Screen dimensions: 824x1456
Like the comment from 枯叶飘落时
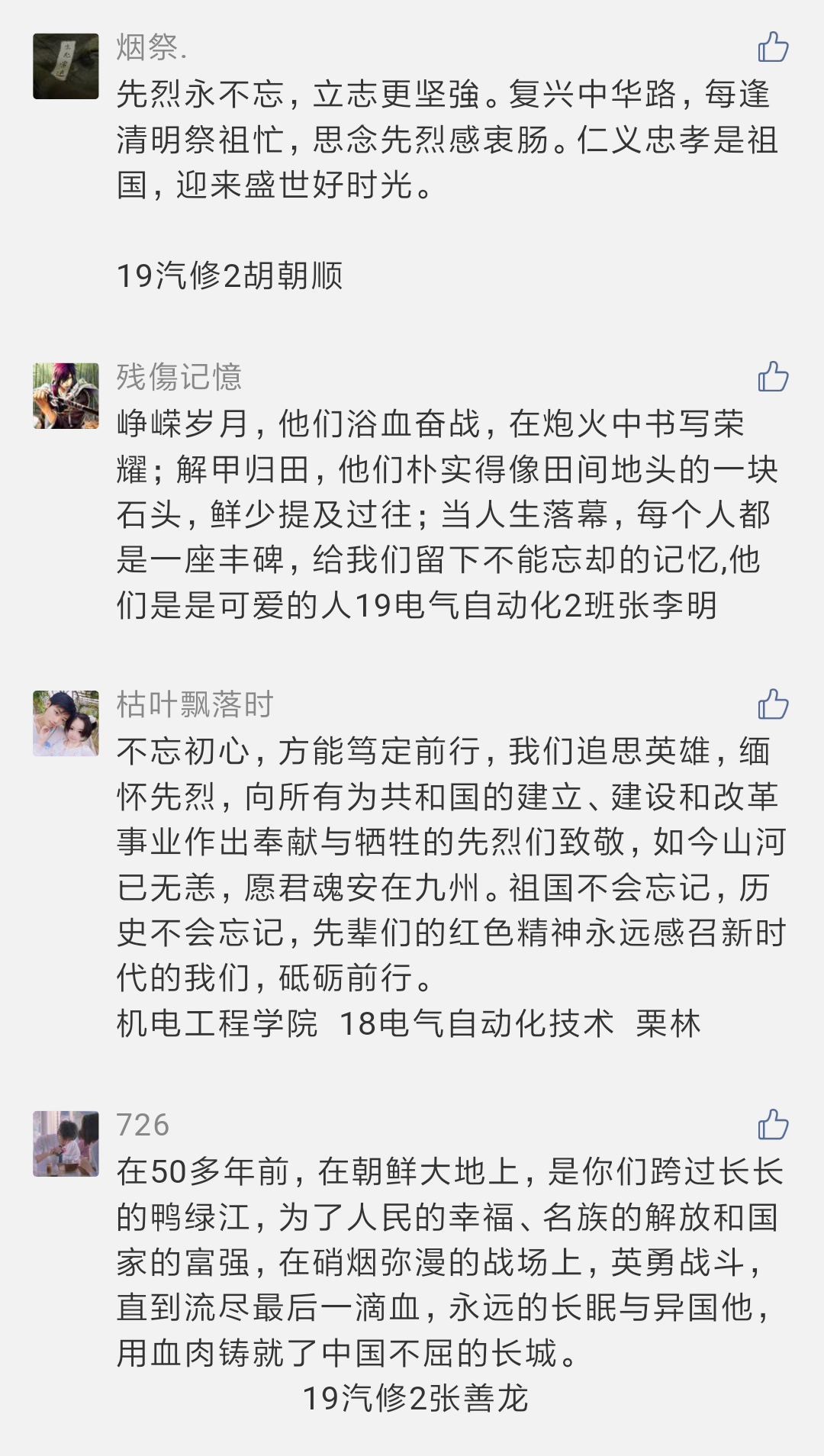click(x=772, y=704)
